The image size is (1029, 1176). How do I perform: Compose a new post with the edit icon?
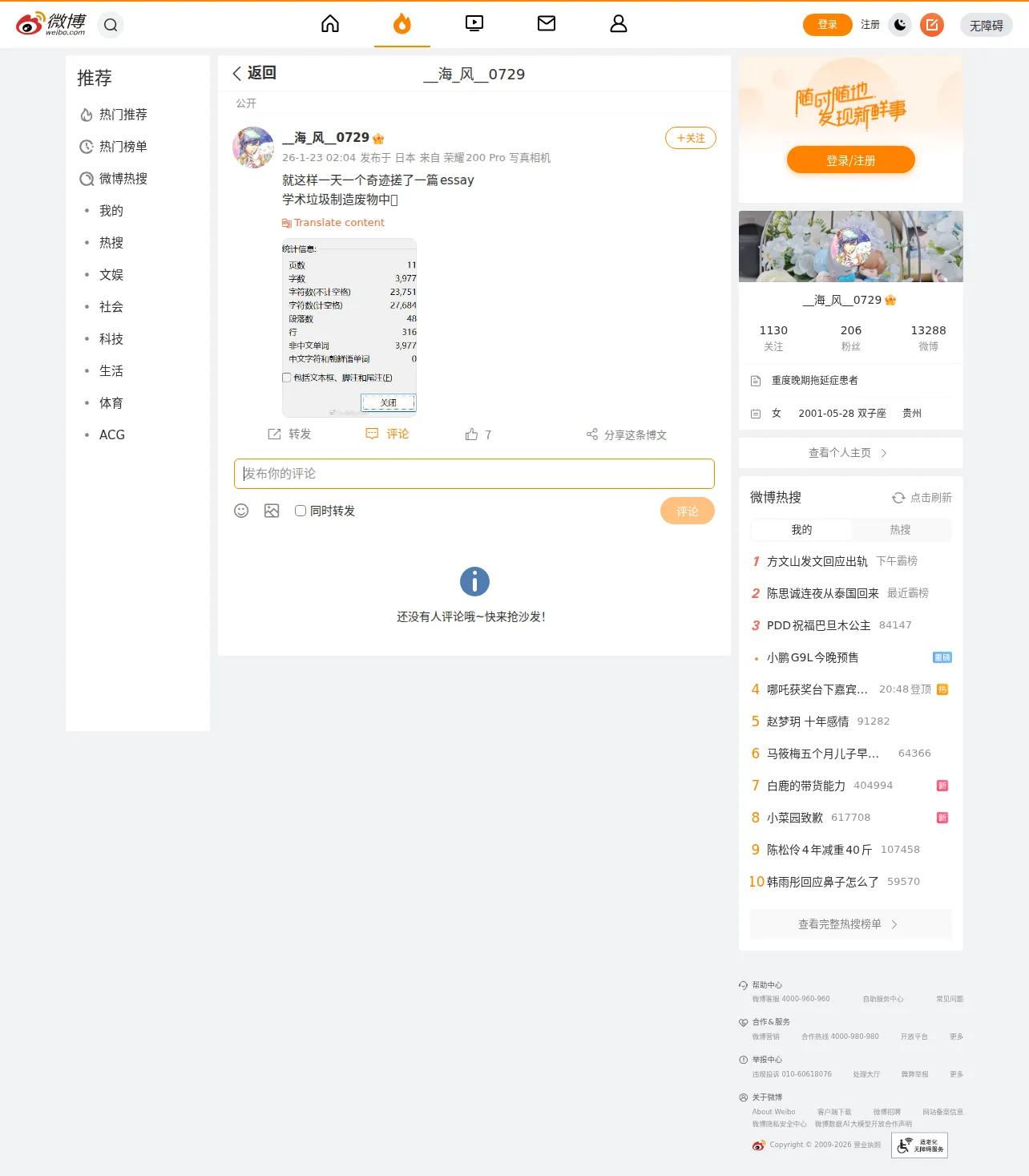[x=932, y=25]
